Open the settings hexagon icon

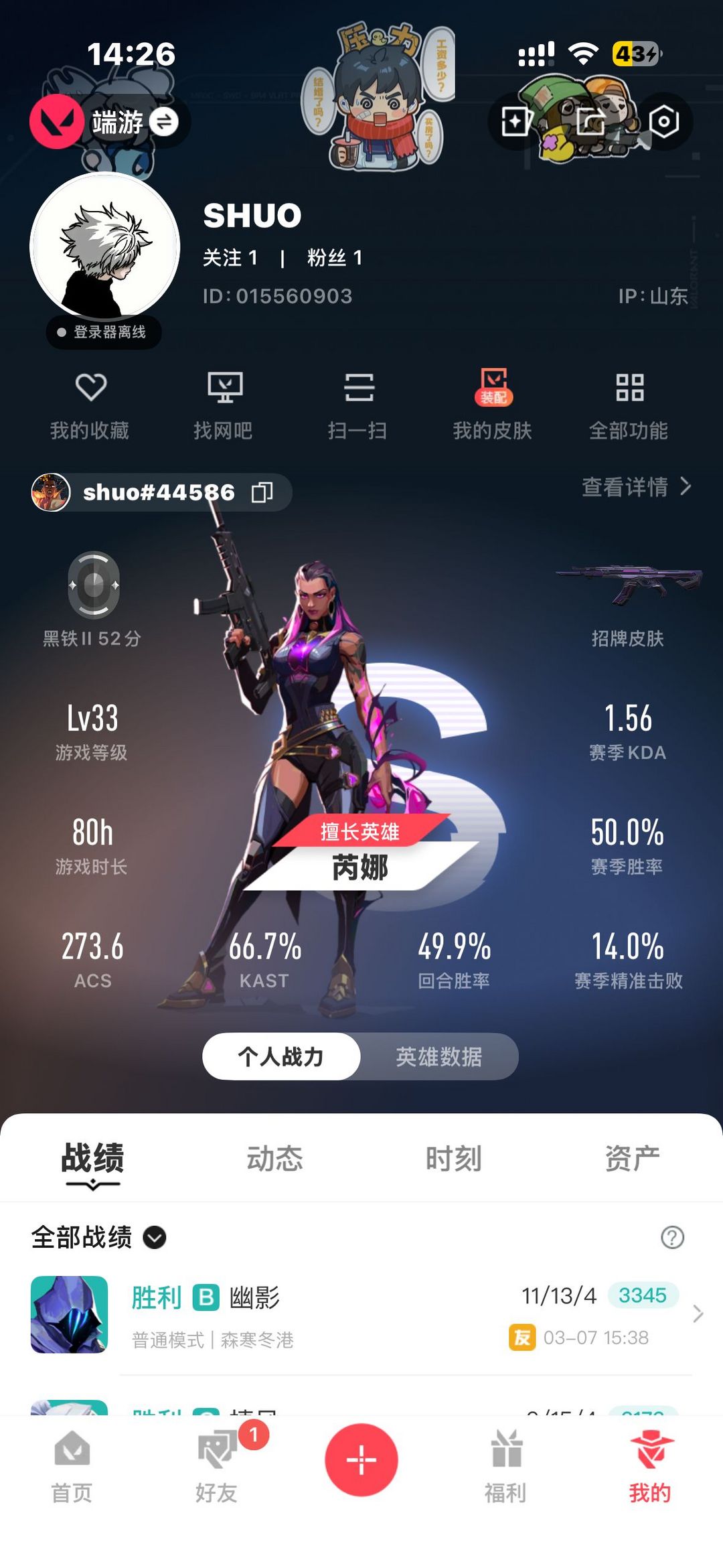(x=663, y=122)
